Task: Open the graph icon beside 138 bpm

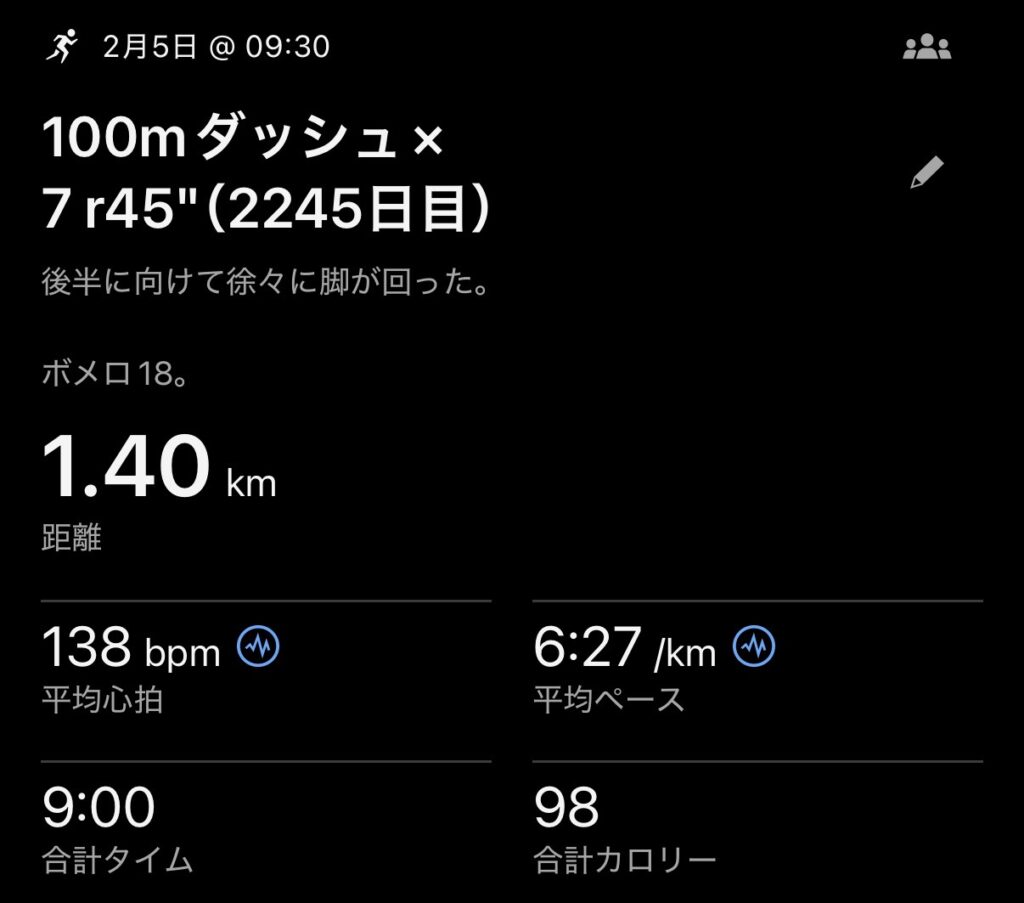Action: tap(258, 648)
